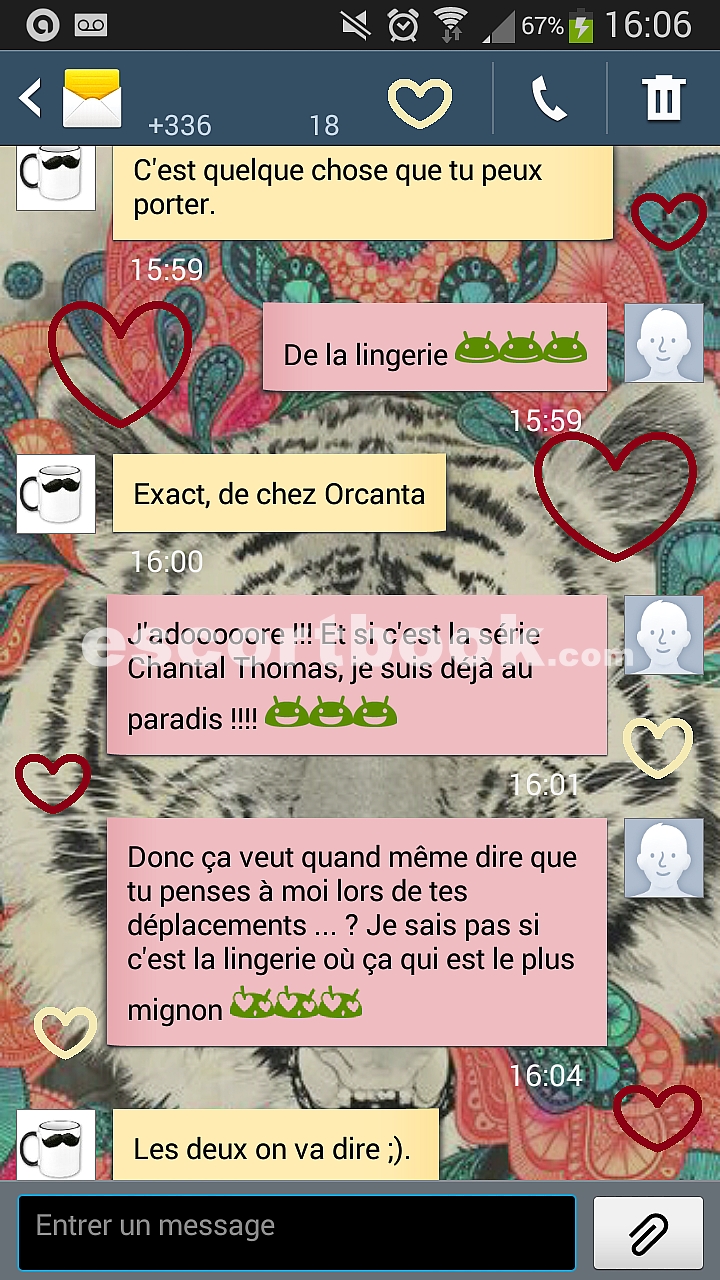Select the Chantal Thomas message bubble
This screenshot has height=1280, width=720.
(x=357, y=675)
